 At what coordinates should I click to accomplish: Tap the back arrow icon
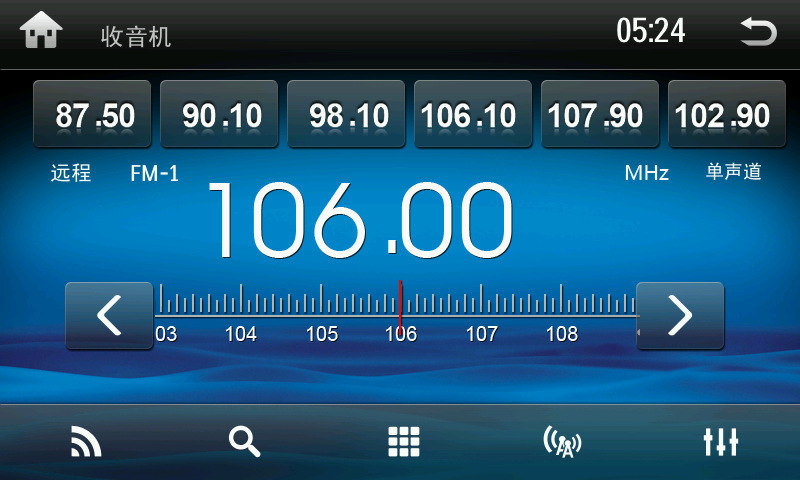(x=757, y=33)
